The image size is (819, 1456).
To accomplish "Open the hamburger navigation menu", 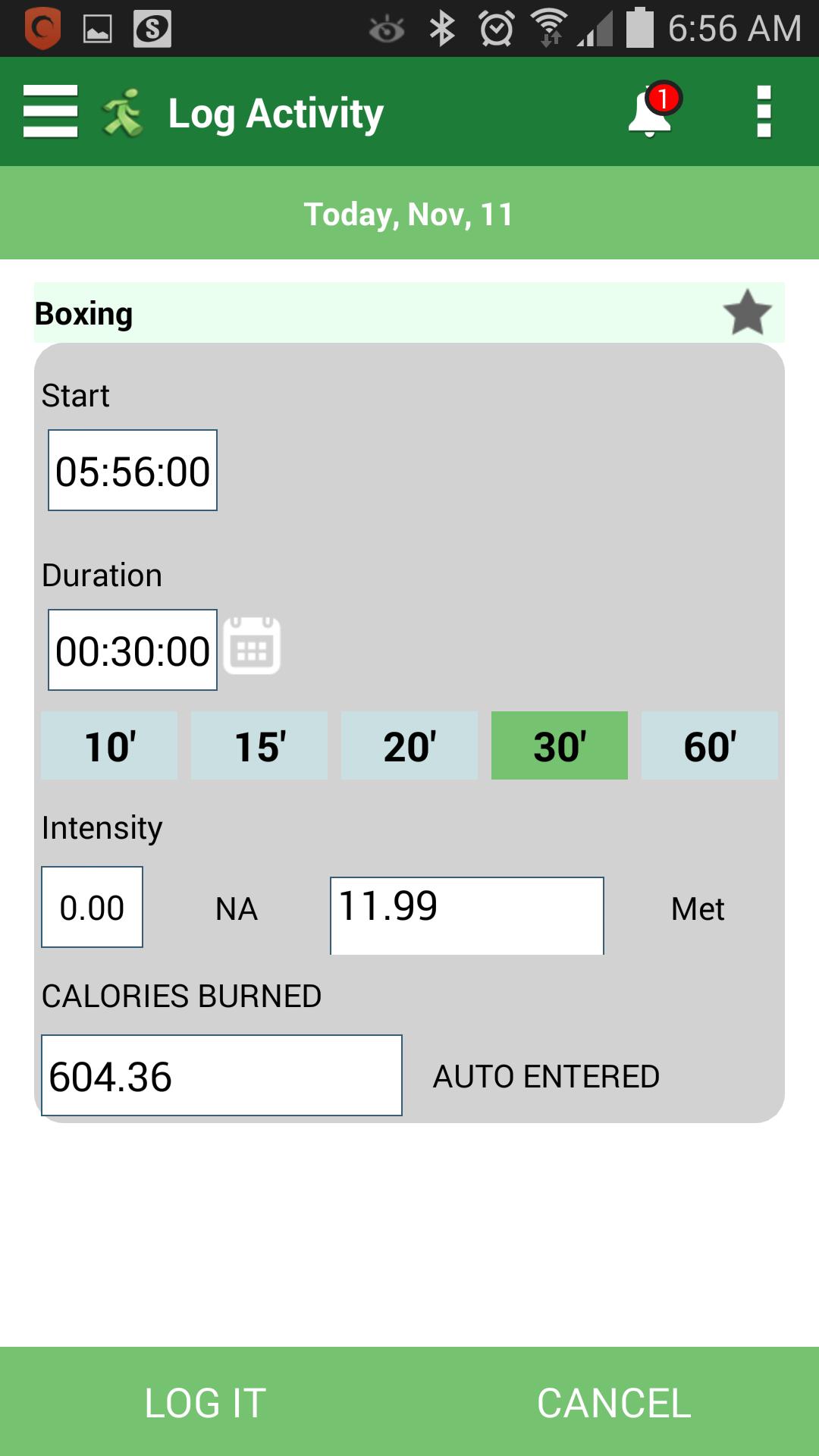I will tap(50, 111).
